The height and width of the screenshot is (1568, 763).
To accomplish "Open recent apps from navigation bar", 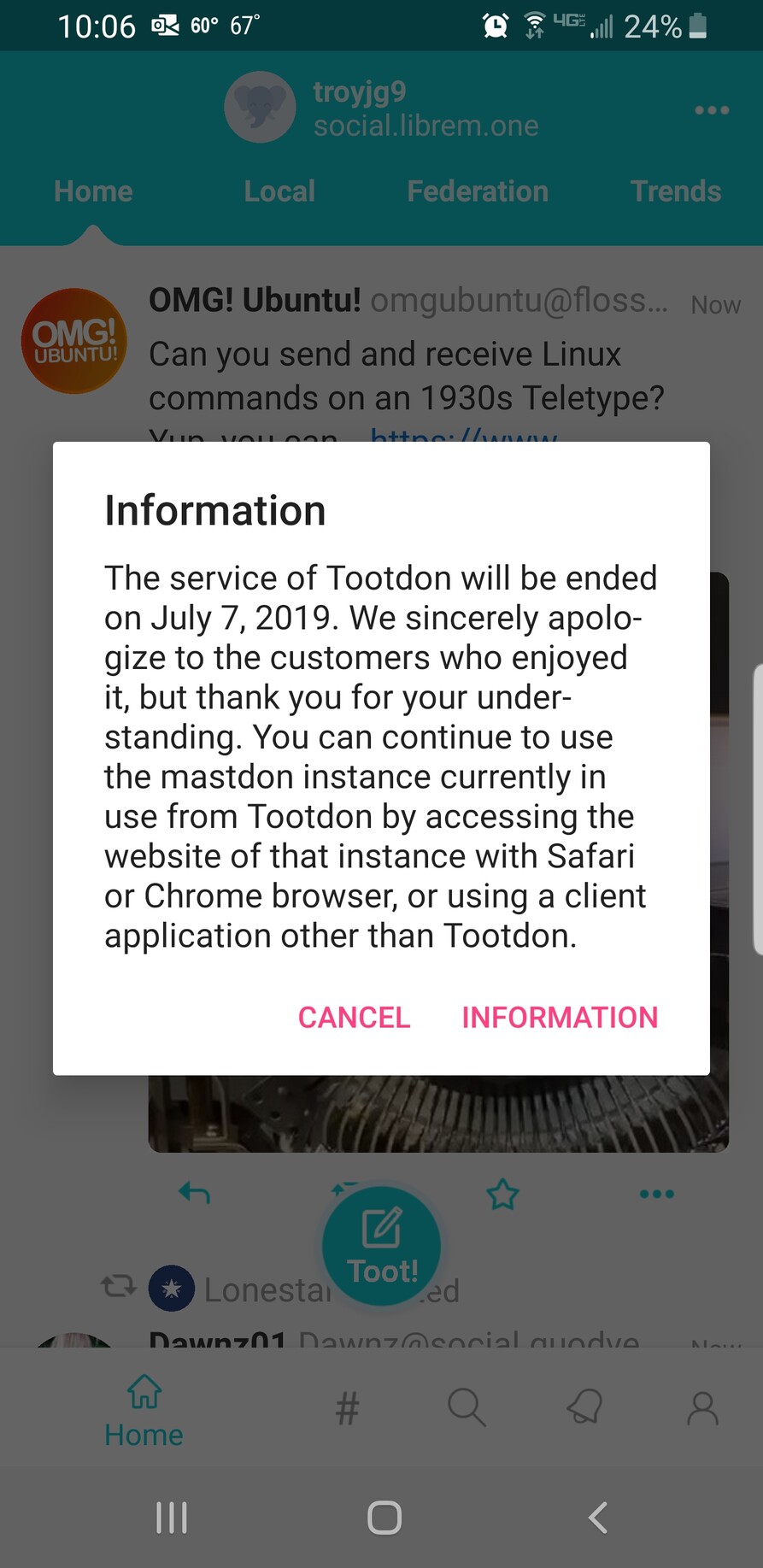I will coord(172,1518).
